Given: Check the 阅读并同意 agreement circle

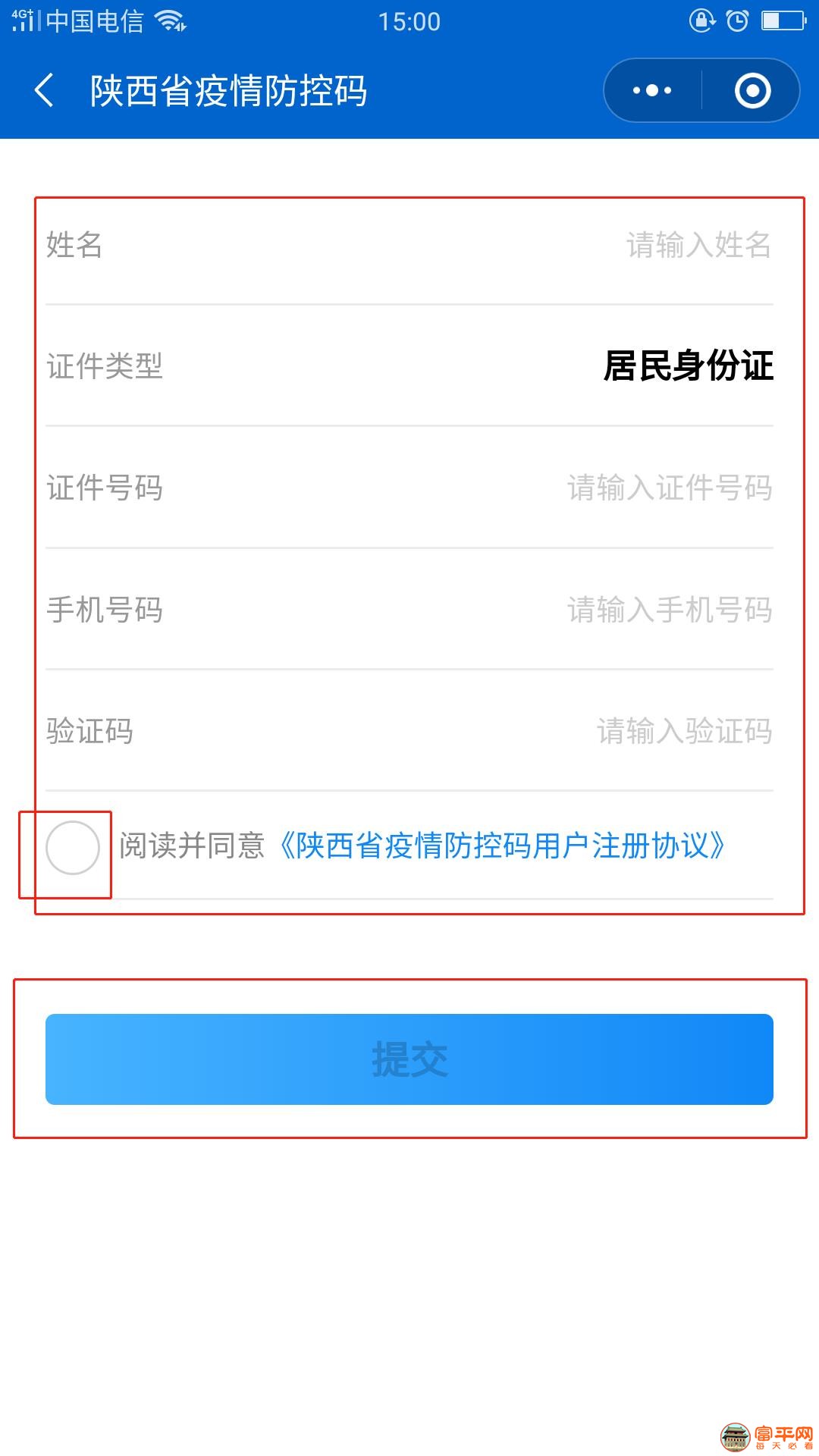Looking at the screenshot, I should coord(73,848).
